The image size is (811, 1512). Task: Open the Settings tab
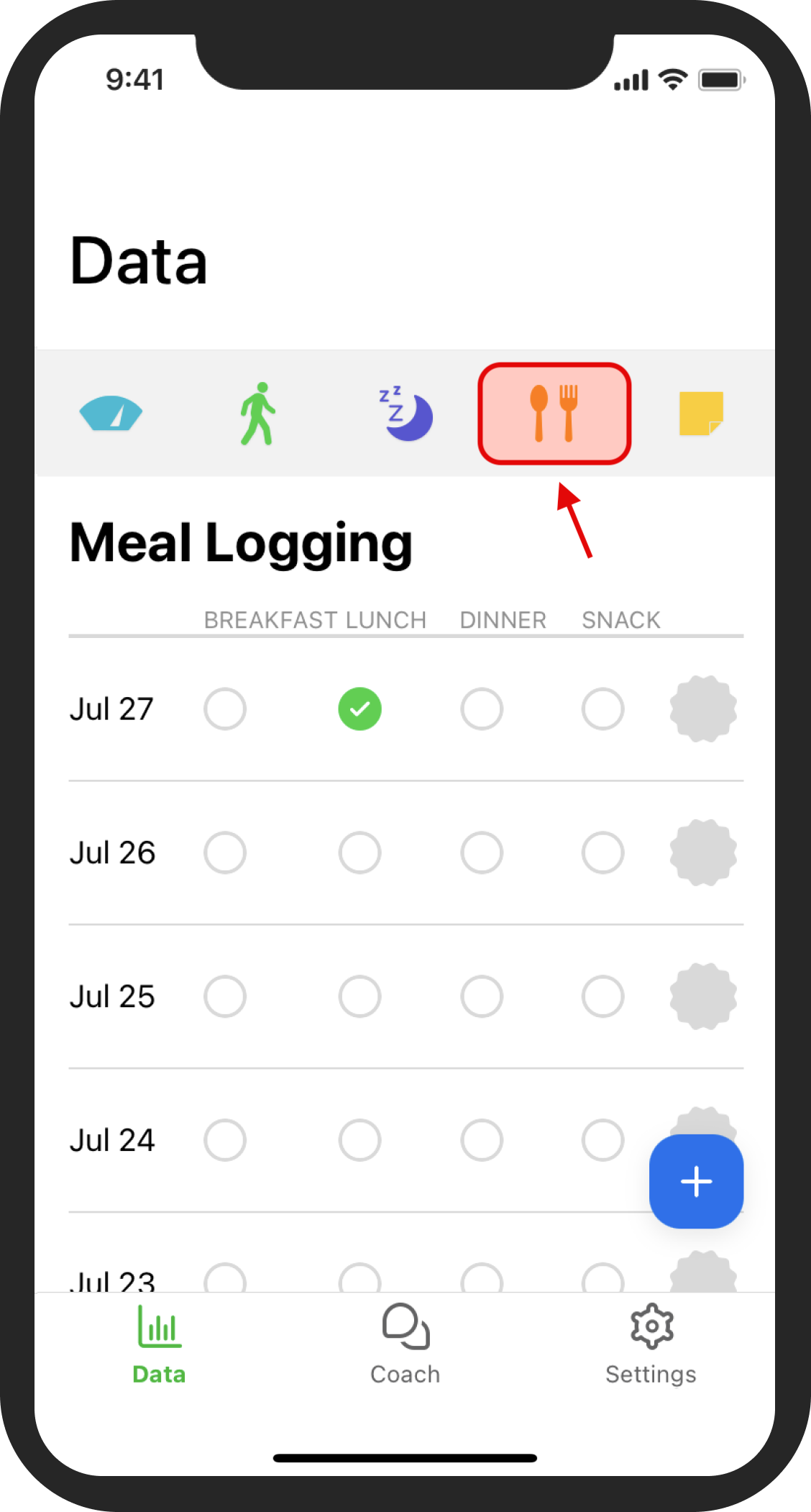tap(651, 1344)
